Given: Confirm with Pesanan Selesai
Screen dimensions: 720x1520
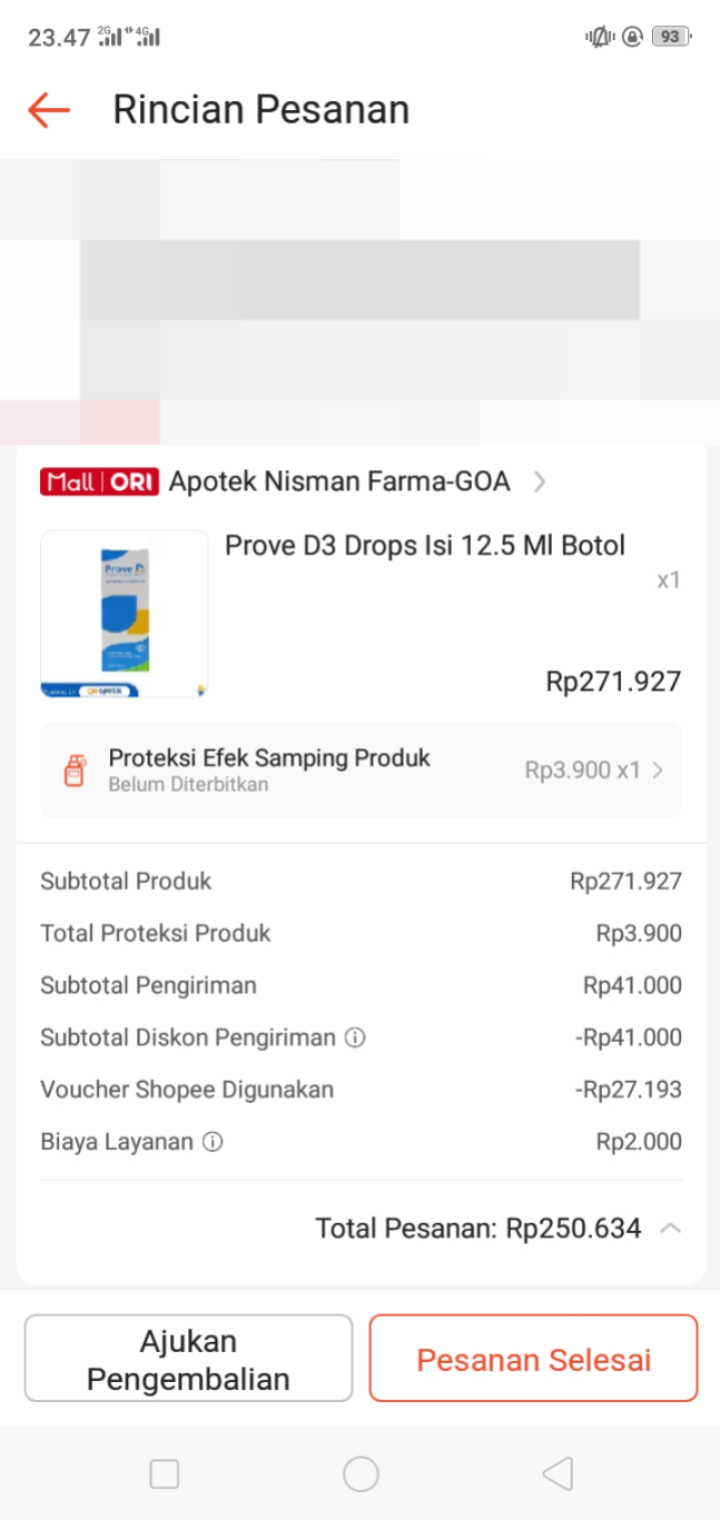Looking at the screenshot, I should click(x=533, y=1359).
